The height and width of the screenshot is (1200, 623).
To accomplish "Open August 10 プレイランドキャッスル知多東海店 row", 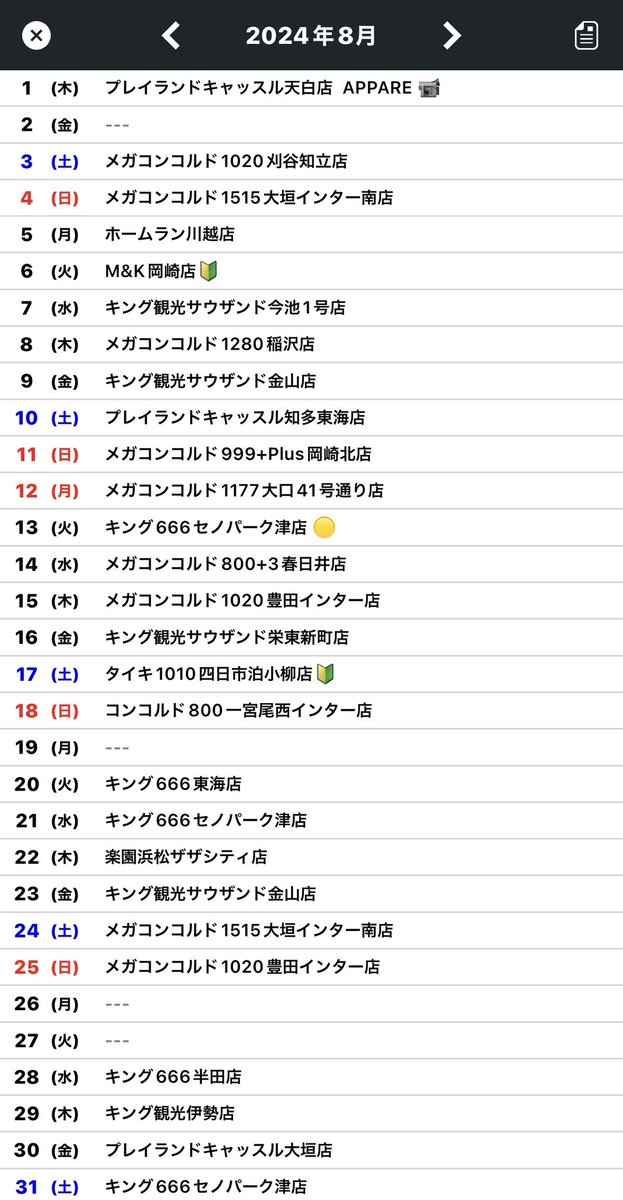I will [x=311, y=417].
